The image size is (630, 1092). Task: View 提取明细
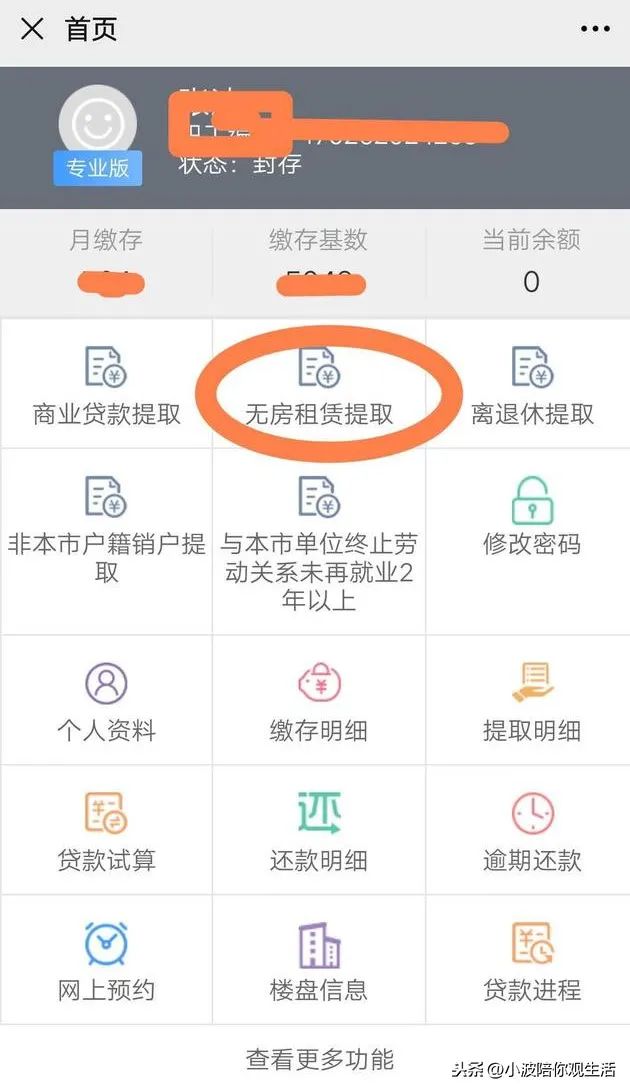click(532, 700)
